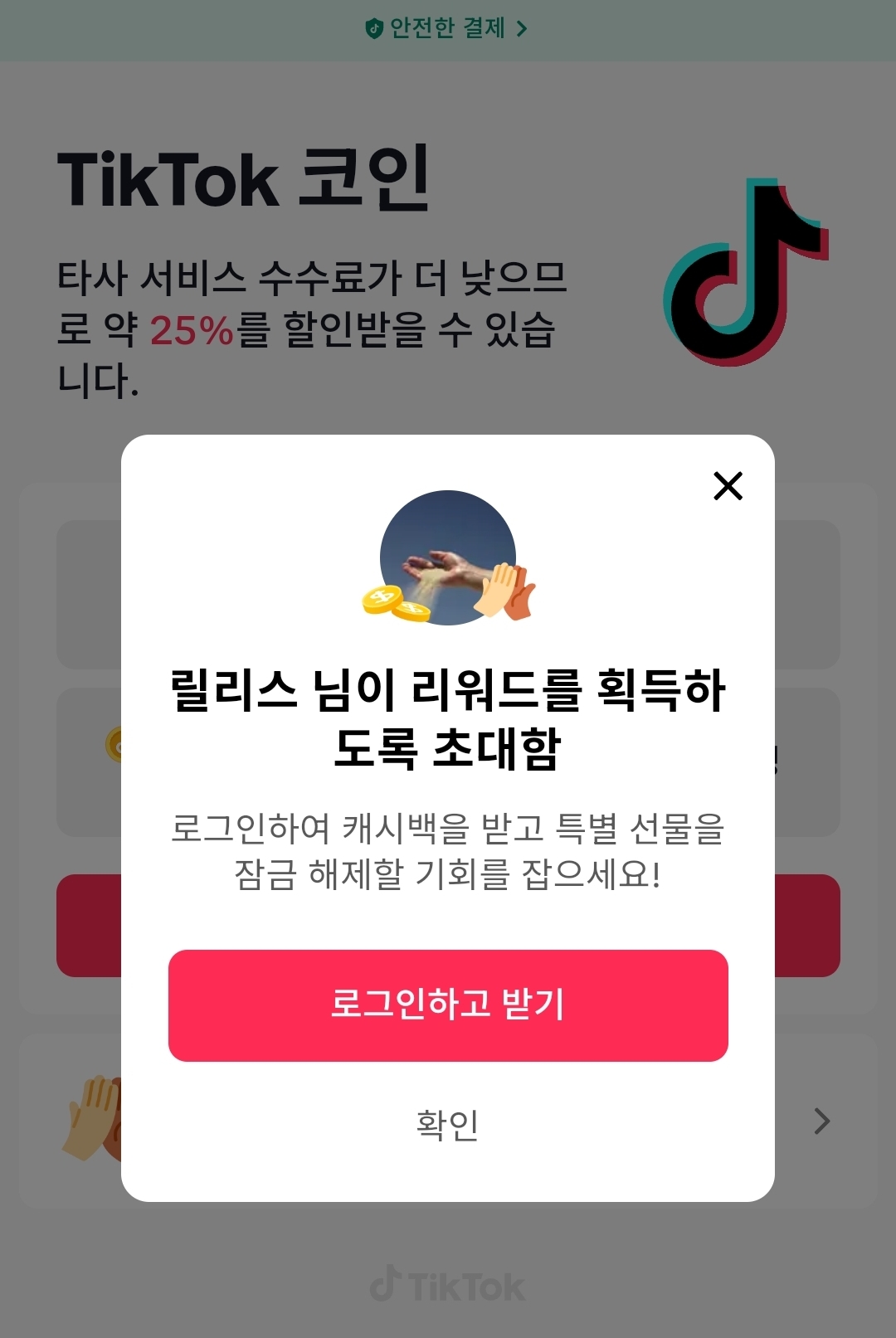This screenshot has width=896, height=1338.
Task: Open the 안전한 결제 secure payment link
Action: tap(448, 27)
